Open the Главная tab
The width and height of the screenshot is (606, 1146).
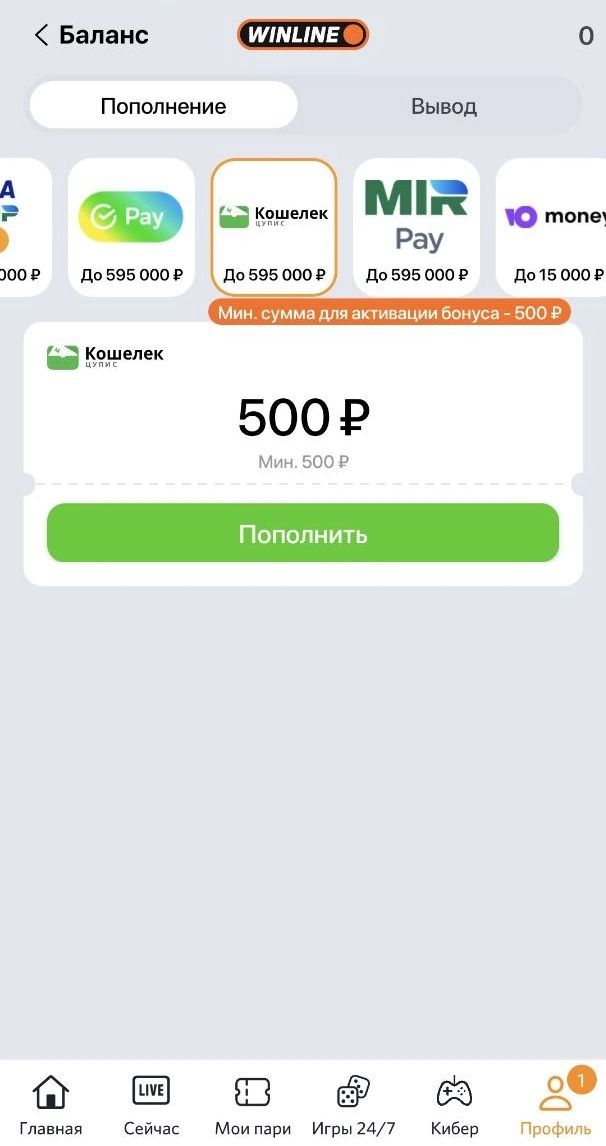tap(51, 1103)
